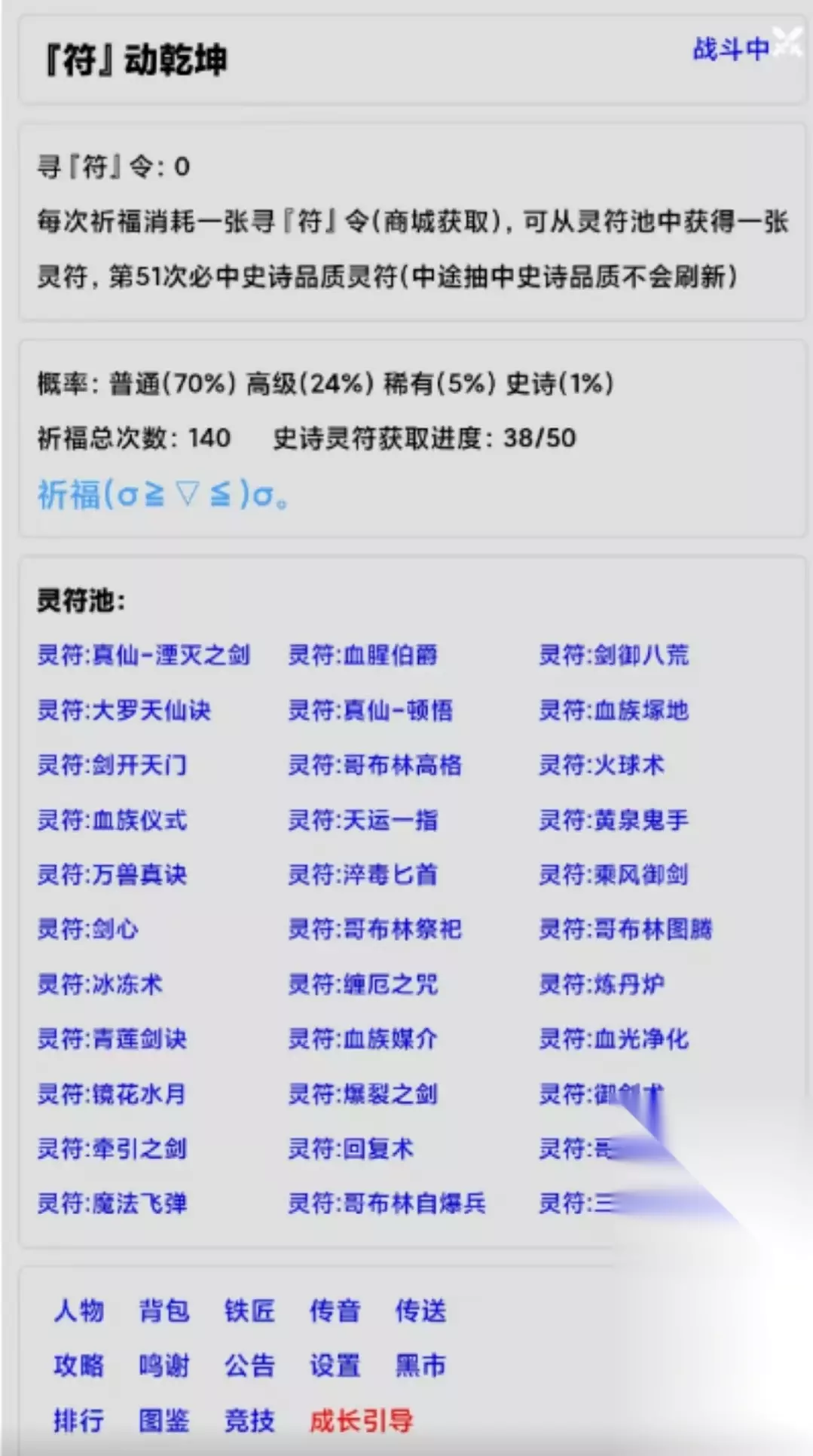View the 排行 rankings

[x=79, y=1421]
